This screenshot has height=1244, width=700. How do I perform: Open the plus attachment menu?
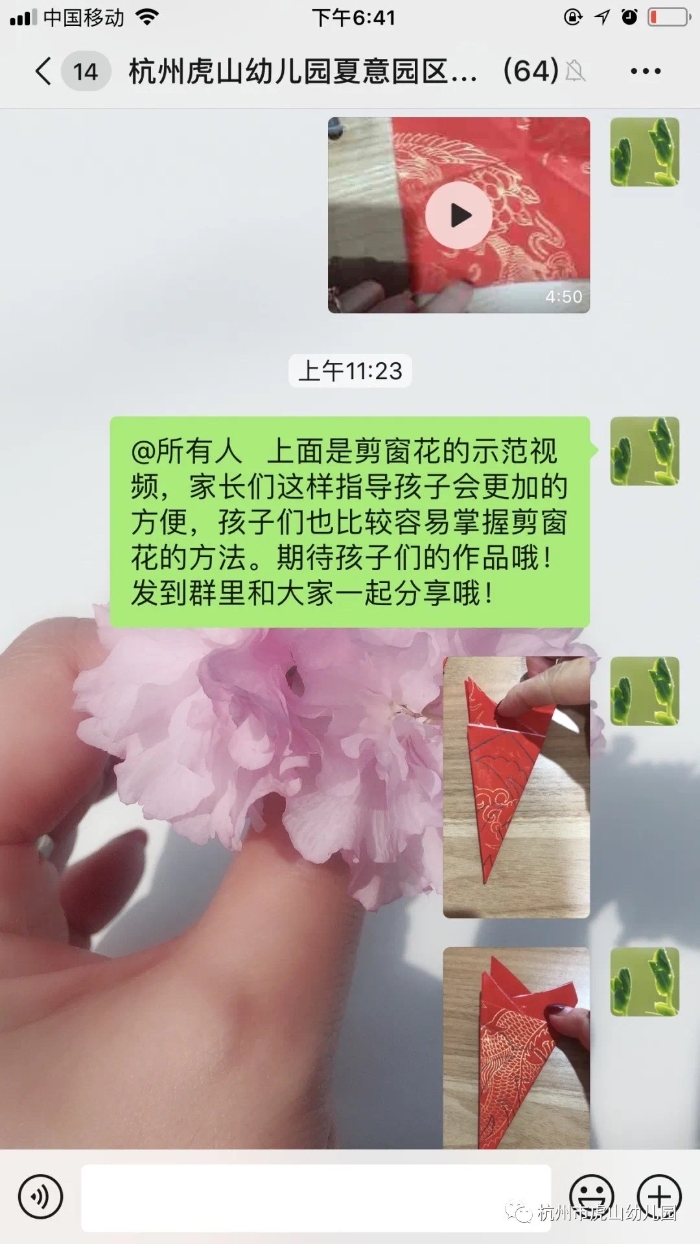pos(660,1196)
